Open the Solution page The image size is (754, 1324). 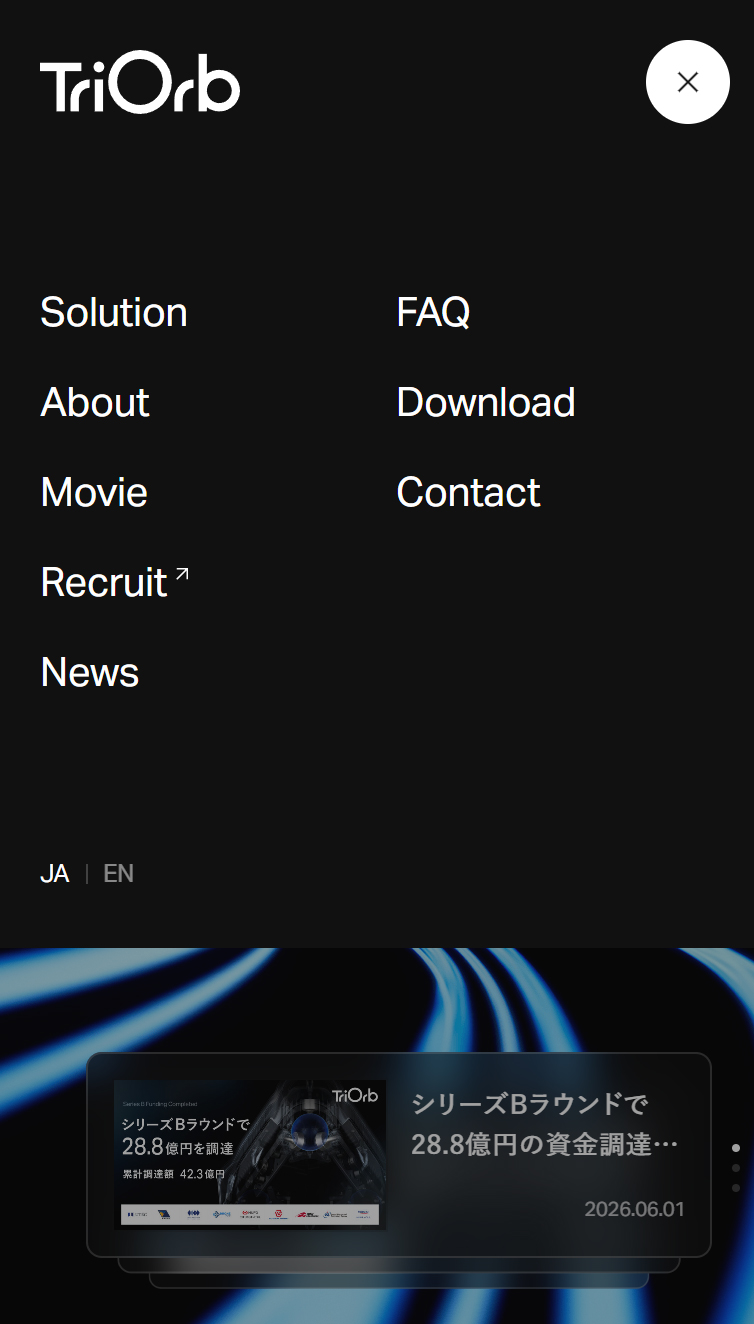point(114,313)
